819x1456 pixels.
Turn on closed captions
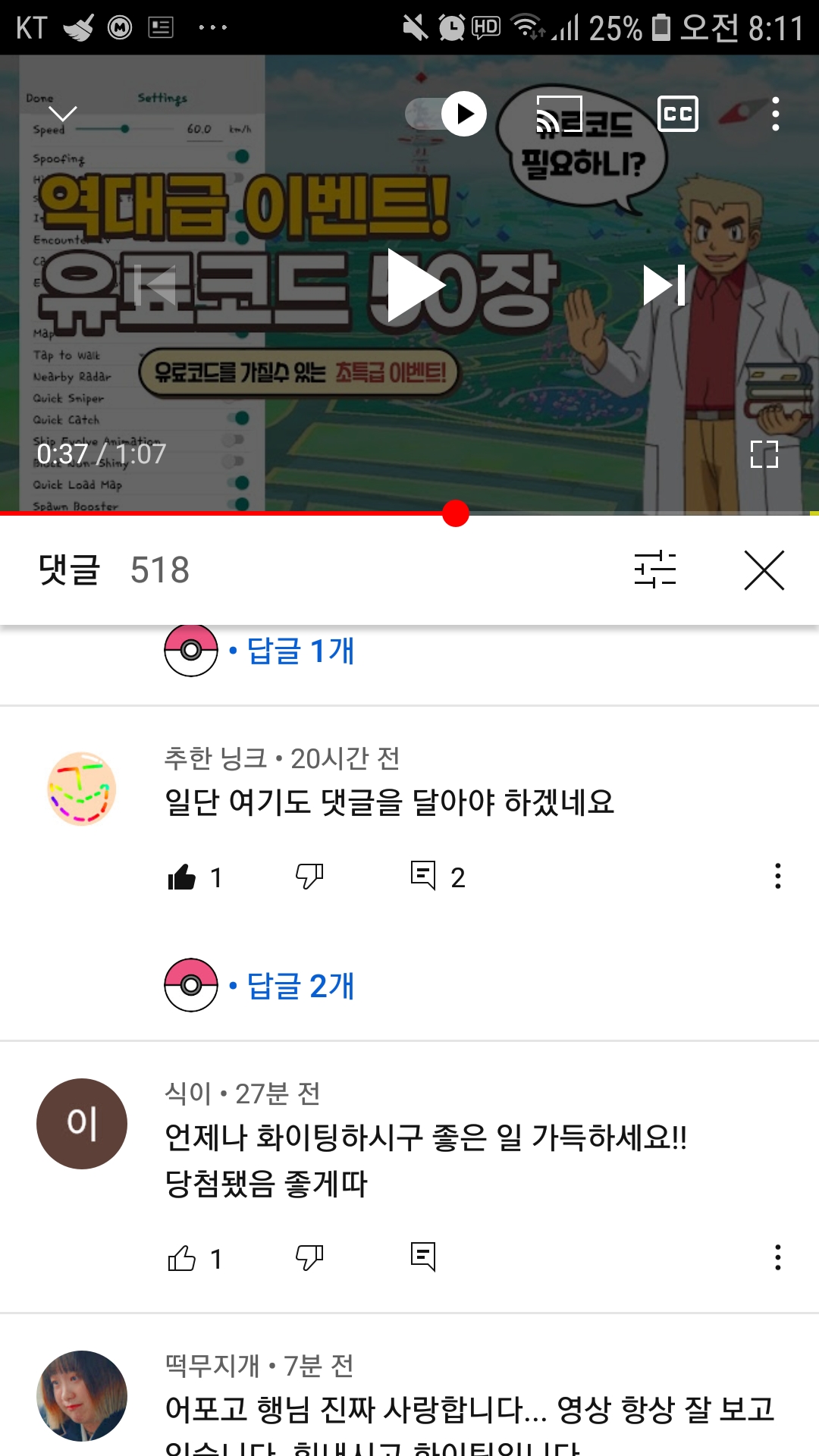click(677, 114)
